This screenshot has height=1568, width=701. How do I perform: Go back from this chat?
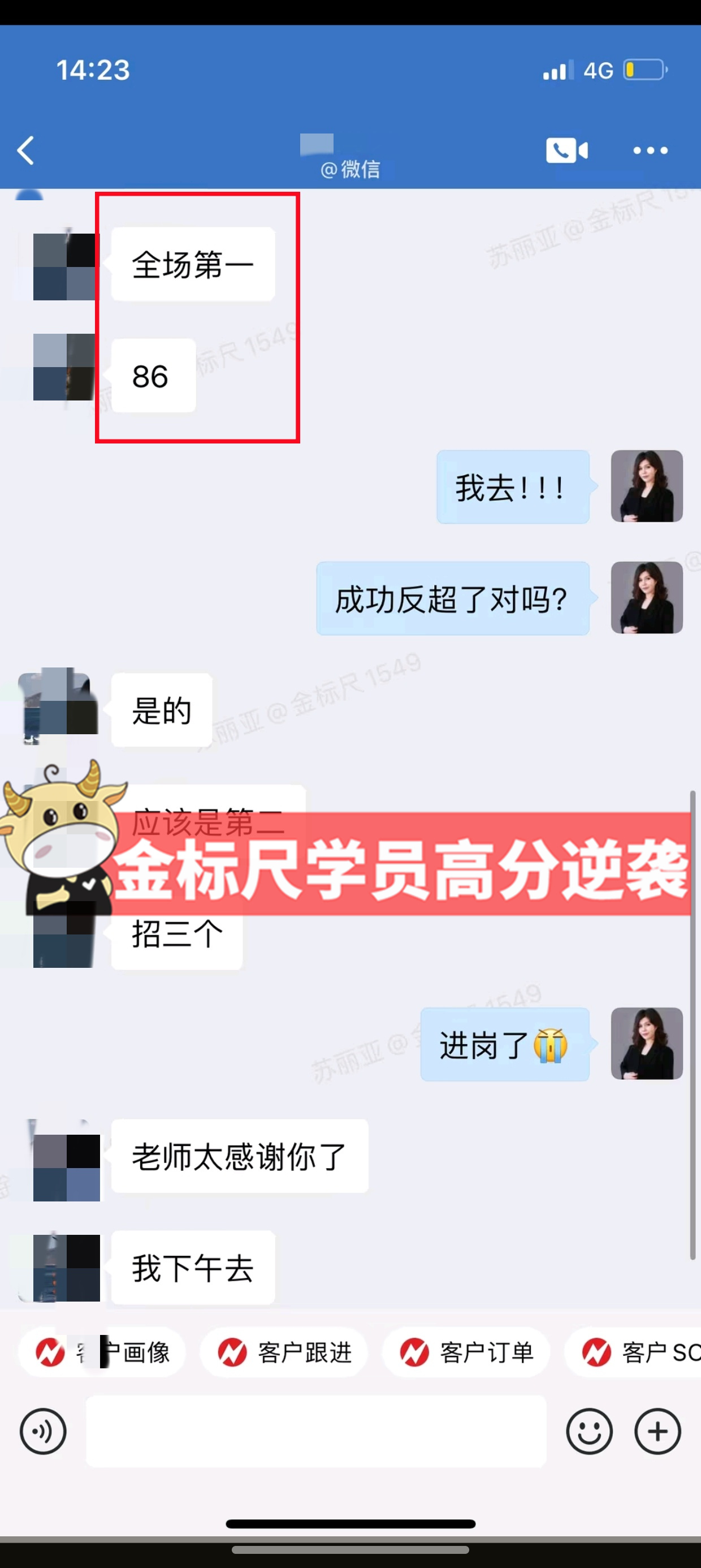click(25, 150)
